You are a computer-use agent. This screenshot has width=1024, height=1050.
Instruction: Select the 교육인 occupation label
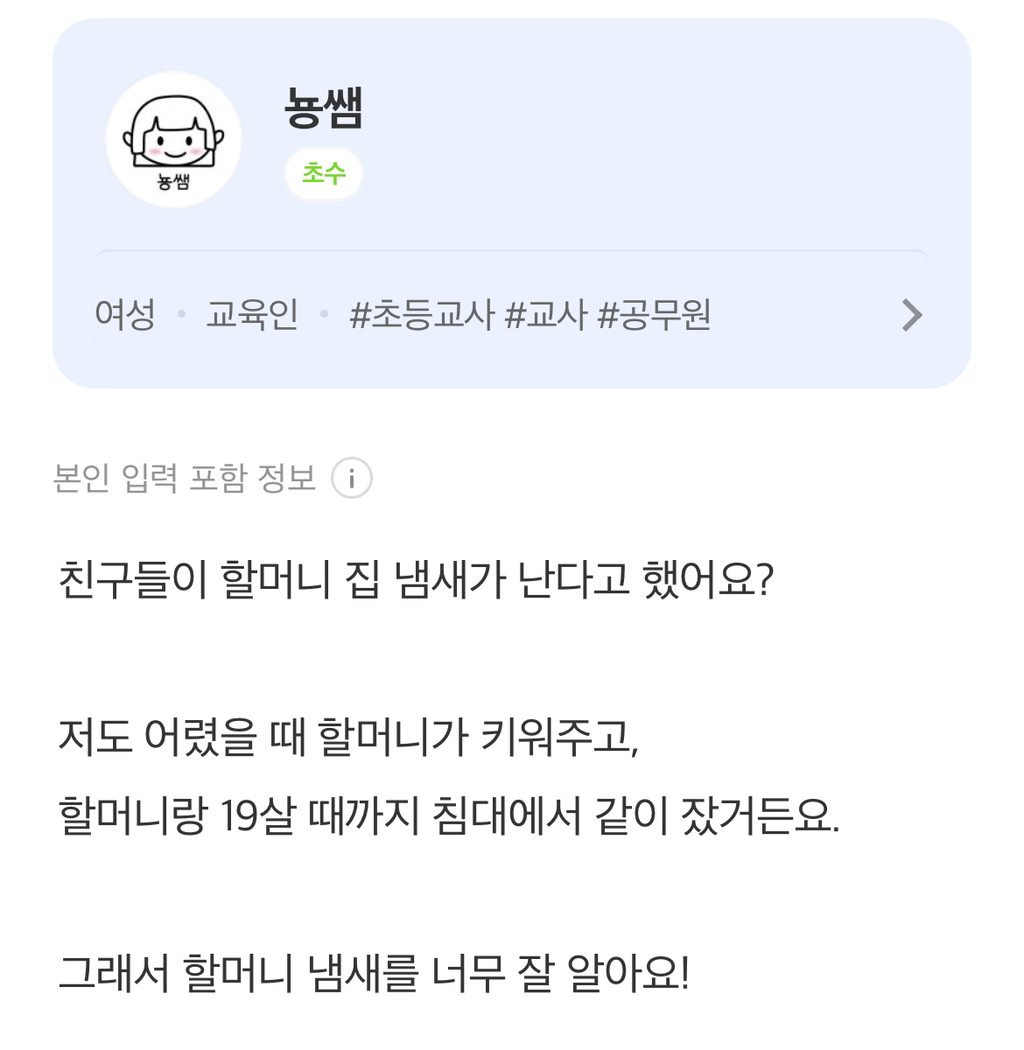click(x=252, y=313)
